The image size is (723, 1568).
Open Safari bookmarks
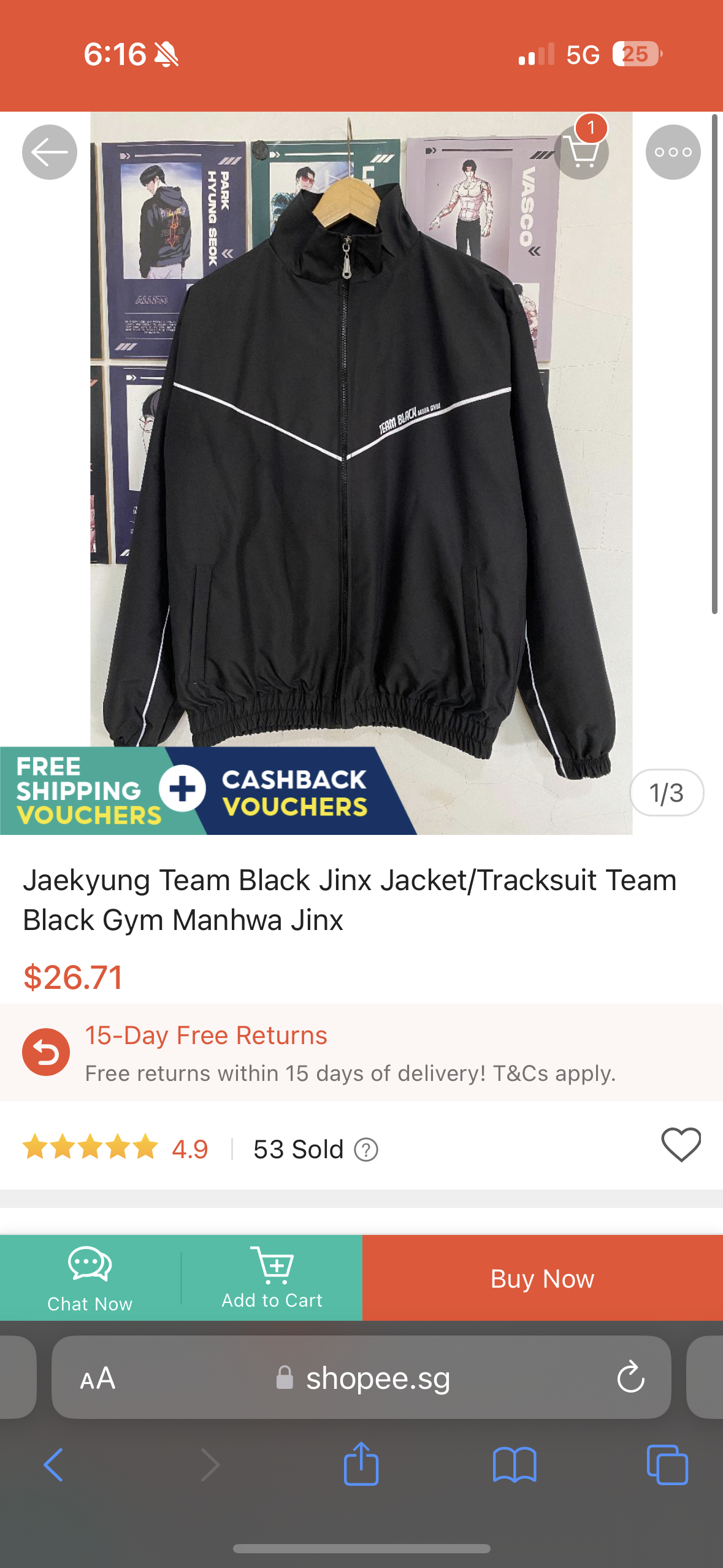coord(515,1465)
